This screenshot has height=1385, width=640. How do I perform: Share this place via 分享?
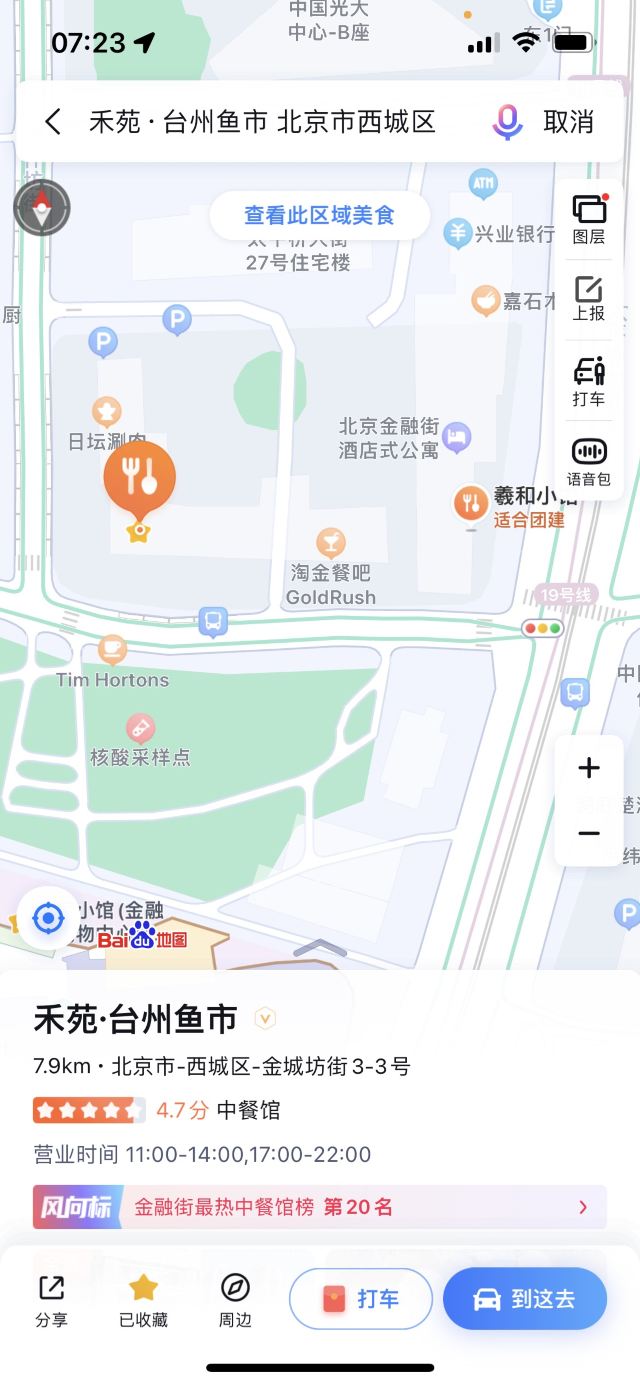pyautogui.click(x=51, y=1300)
